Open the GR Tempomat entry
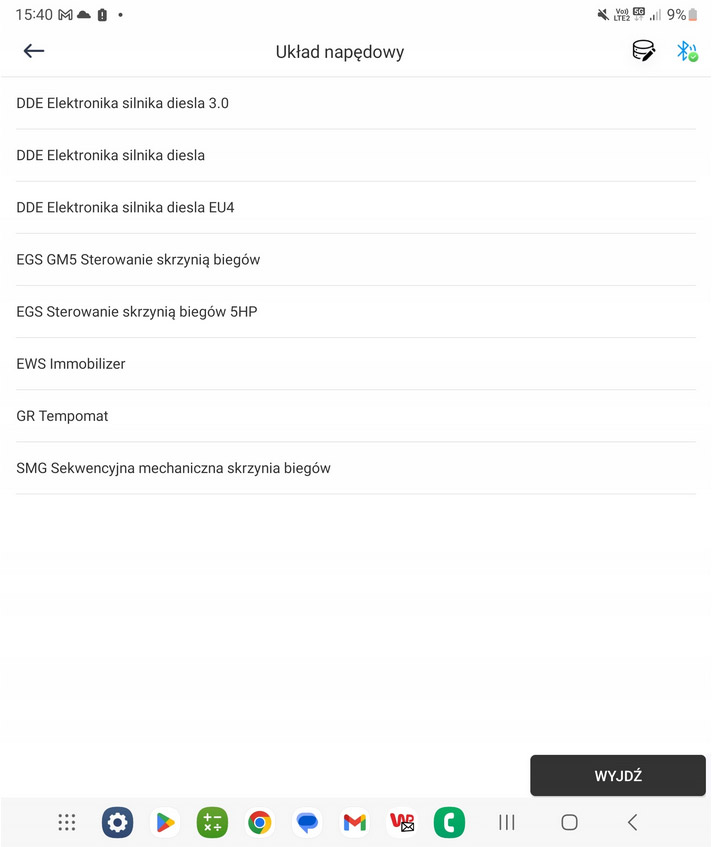Image resolution: width=713 pixels, height=847 pixels. click(63, 415)
